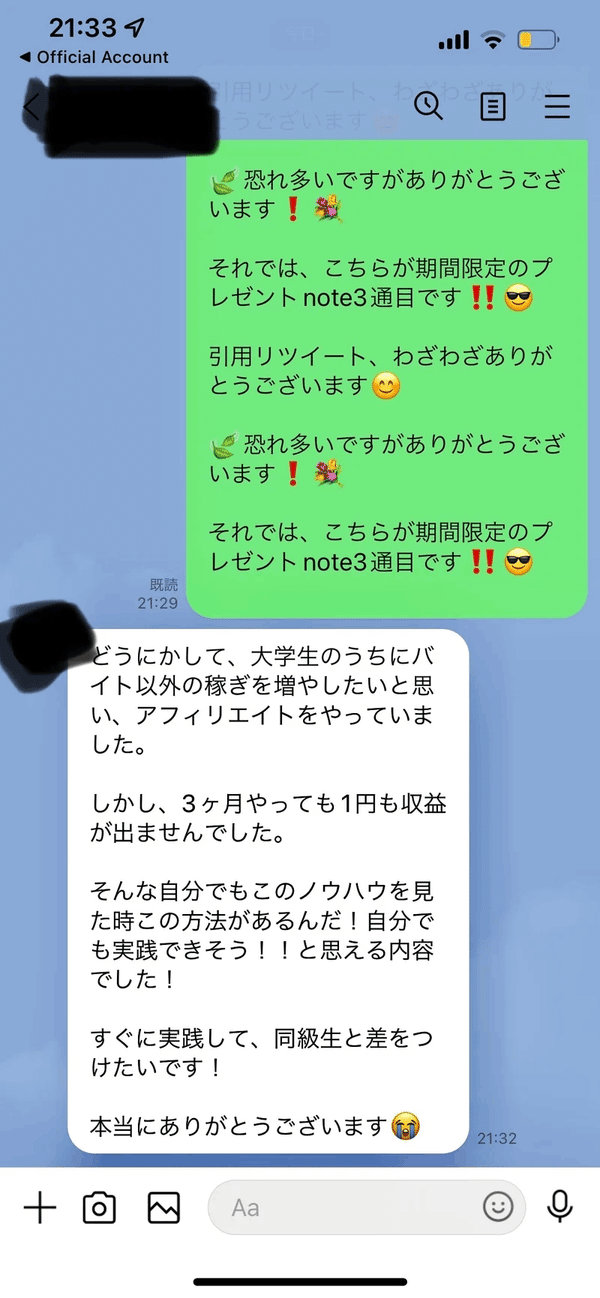Start a voice message recording
The image size is (600, 1298).
(x=560, y=1207)
